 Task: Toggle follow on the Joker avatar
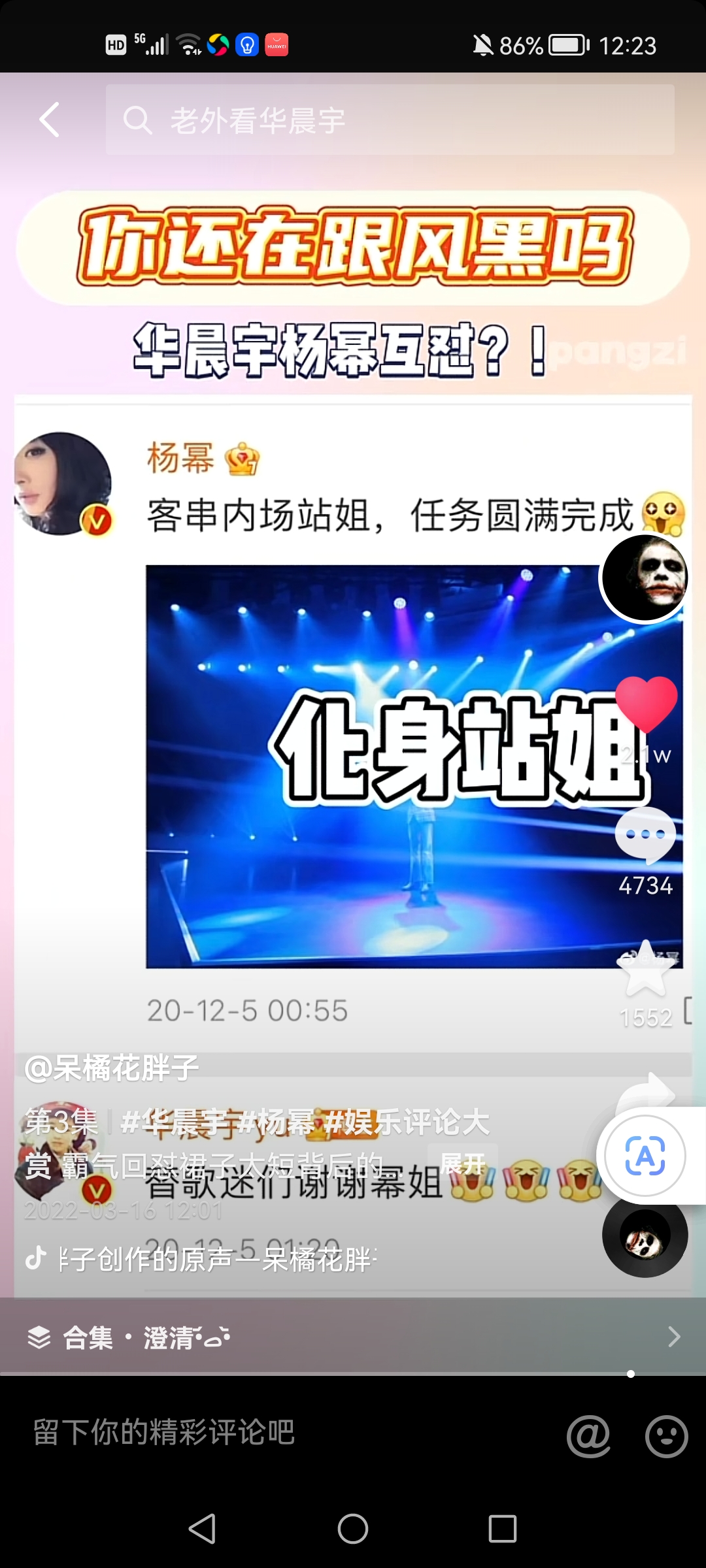(644, 577)
